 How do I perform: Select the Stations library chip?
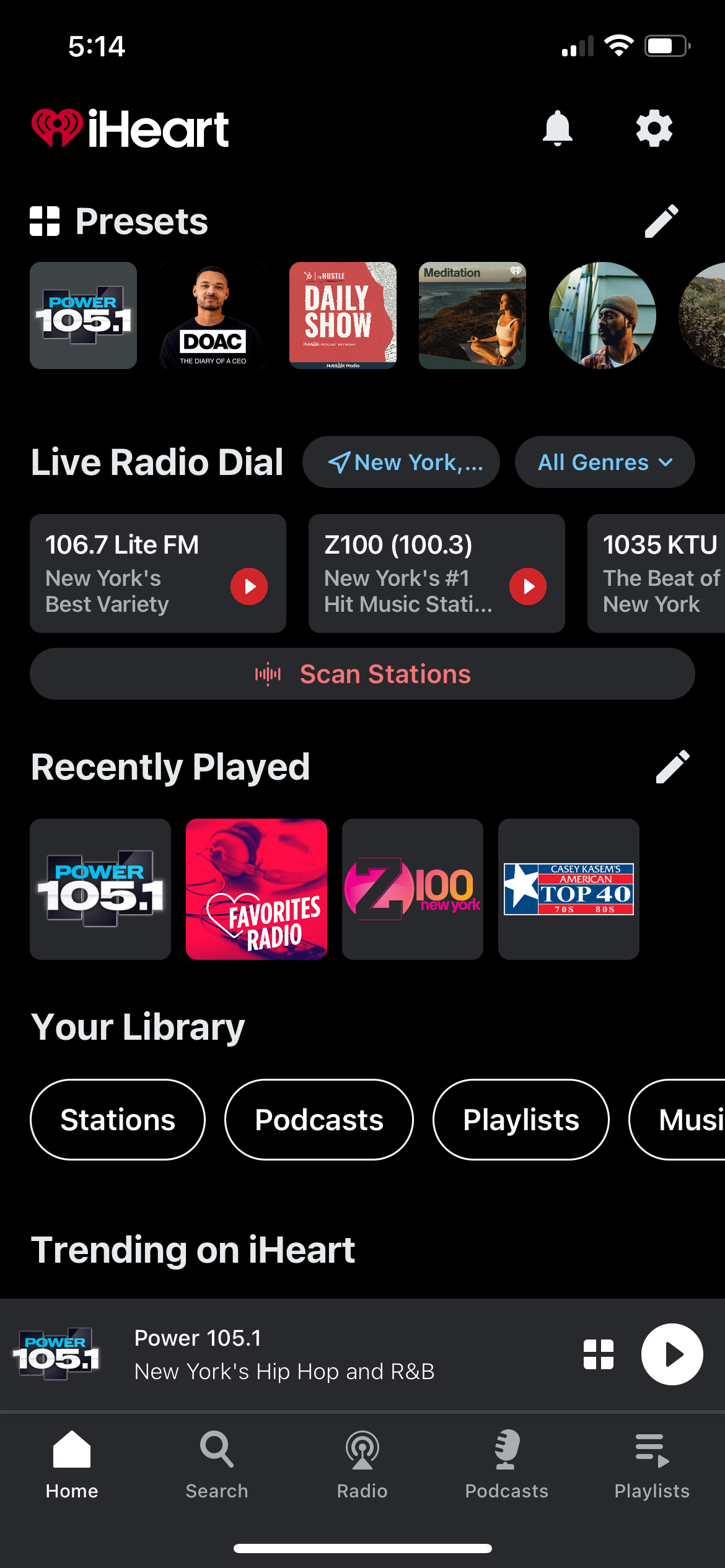[x=118, y=1120]
